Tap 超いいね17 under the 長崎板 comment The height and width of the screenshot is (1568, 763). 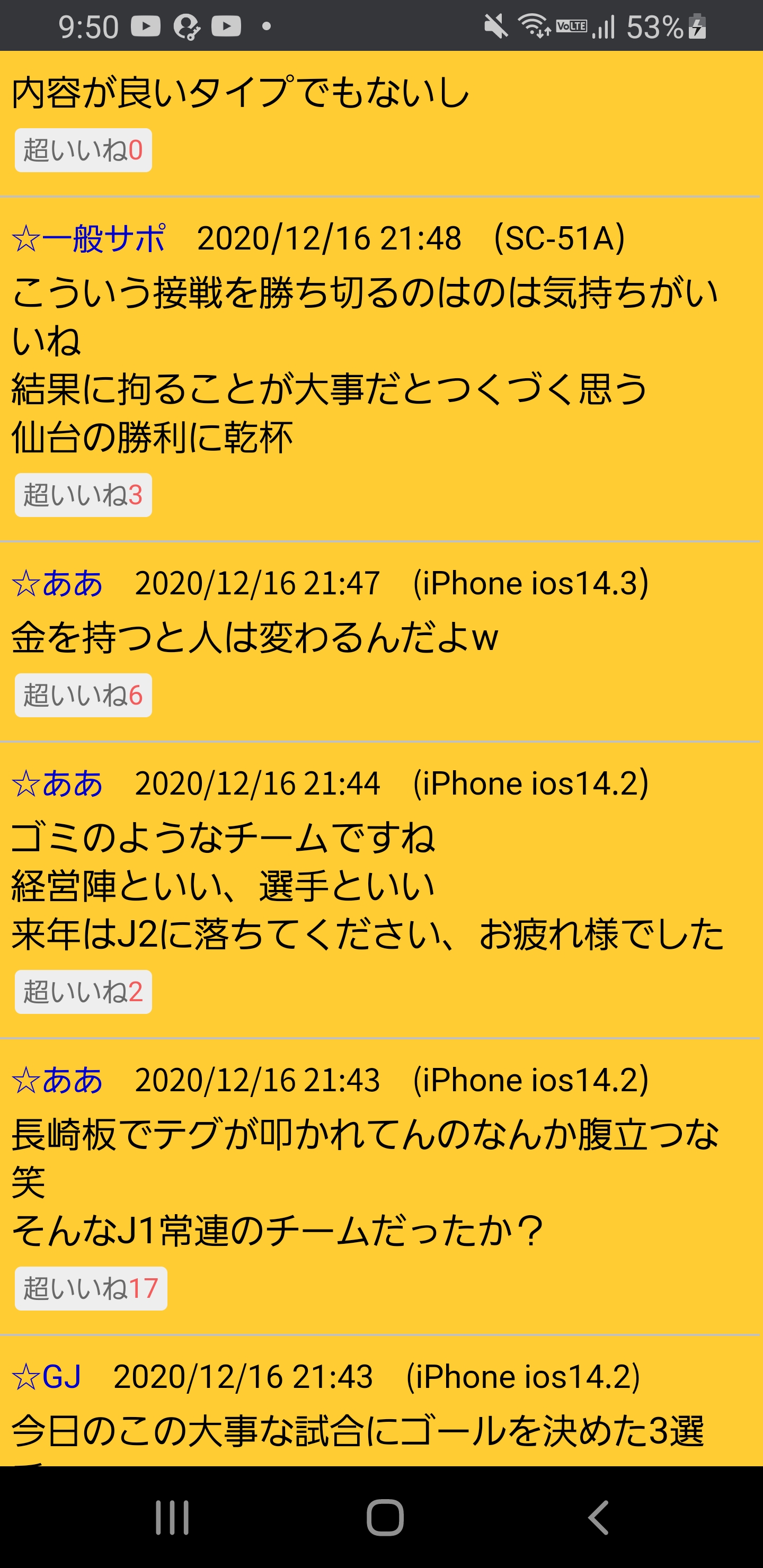point(91,1288)
